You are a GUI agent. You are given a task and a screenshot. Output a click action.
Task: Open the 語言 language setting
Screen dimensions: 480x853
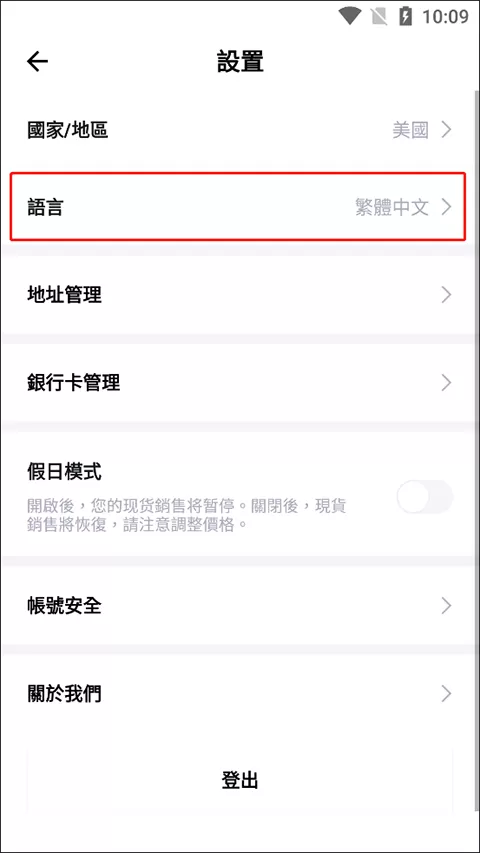point(240,207)
